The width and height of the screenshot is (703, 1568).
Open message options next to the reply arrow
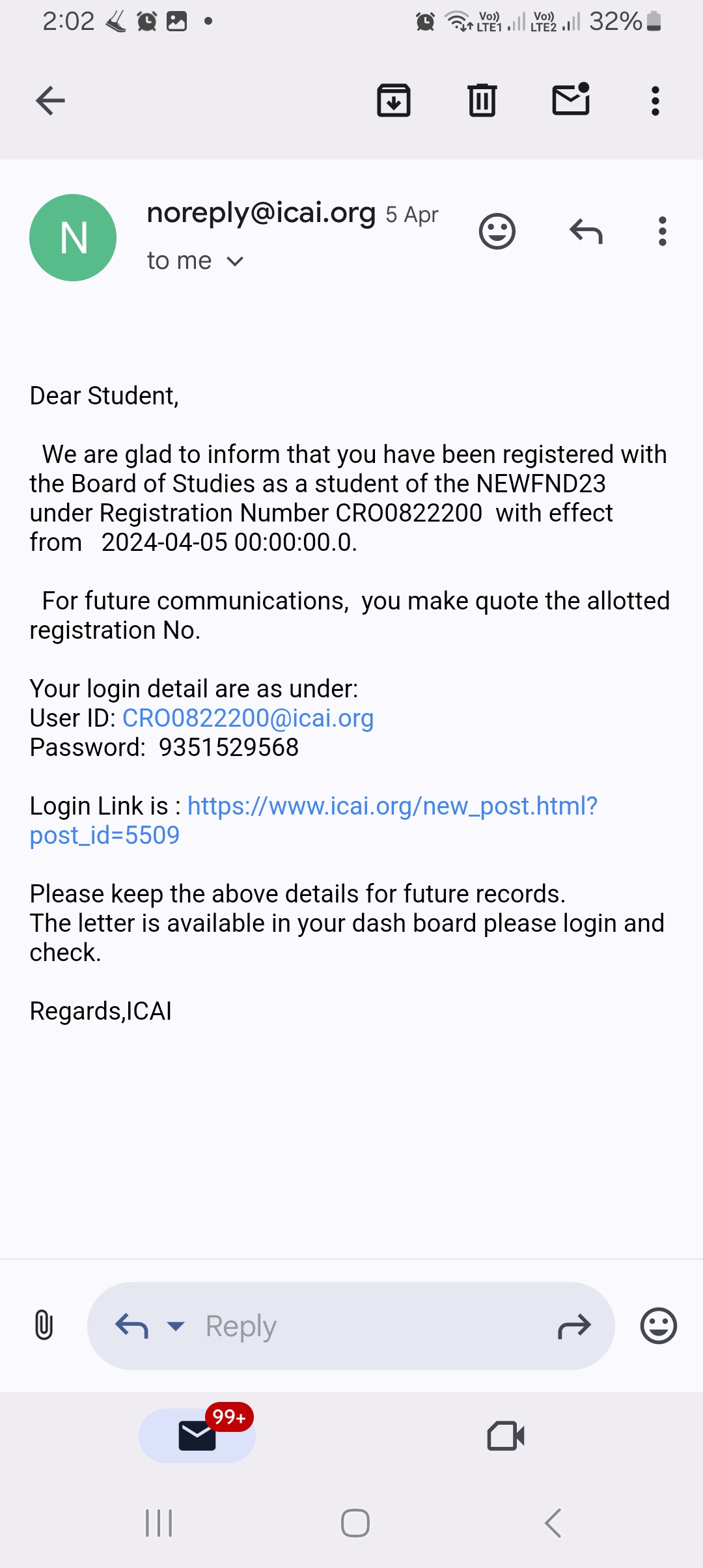coord(662,231)
